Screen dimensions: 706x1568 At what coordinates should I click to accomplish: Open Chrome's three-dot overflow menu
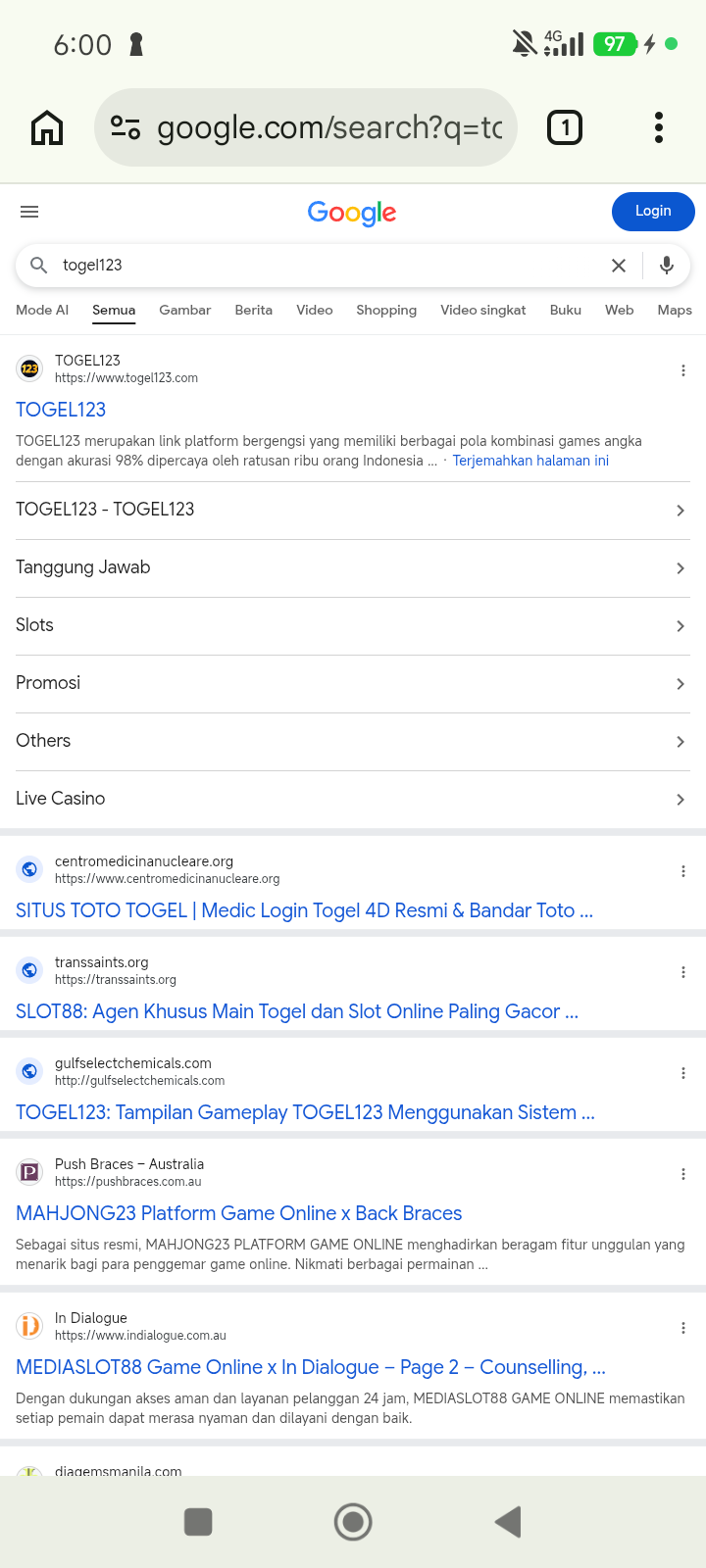[659, 127]
